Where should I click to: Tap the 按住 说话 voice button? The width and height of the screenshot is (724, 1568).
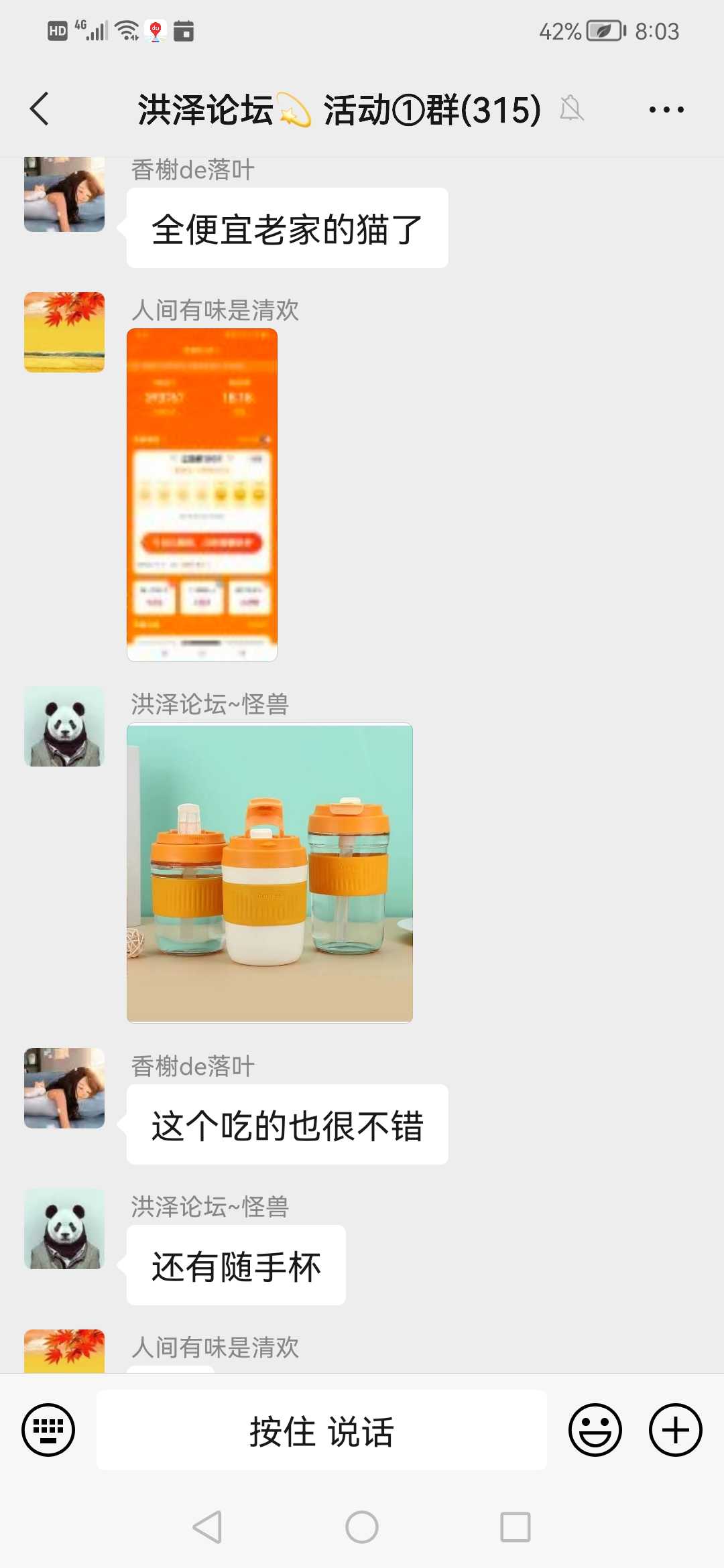pyautogui.click(x=322, y=1430)
